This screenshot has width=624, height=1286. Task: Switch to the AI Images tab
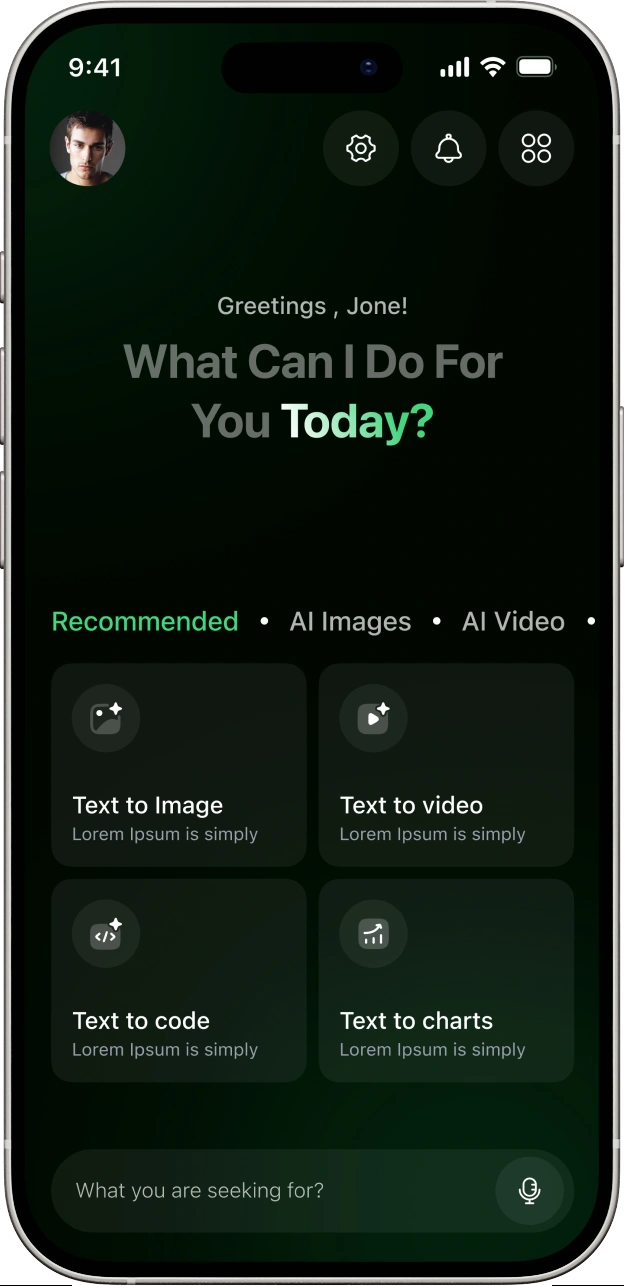point(350,621)
